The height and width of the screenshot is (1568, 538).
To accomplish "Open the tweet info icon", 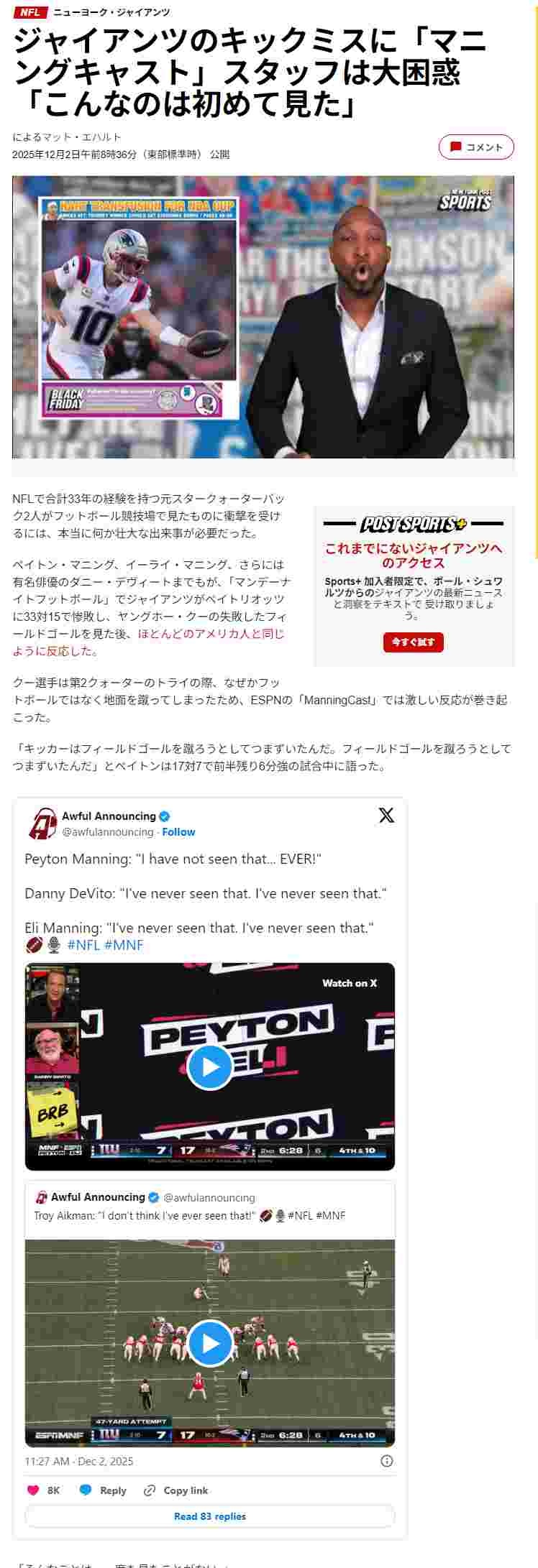I will [x=386, y=1461].
